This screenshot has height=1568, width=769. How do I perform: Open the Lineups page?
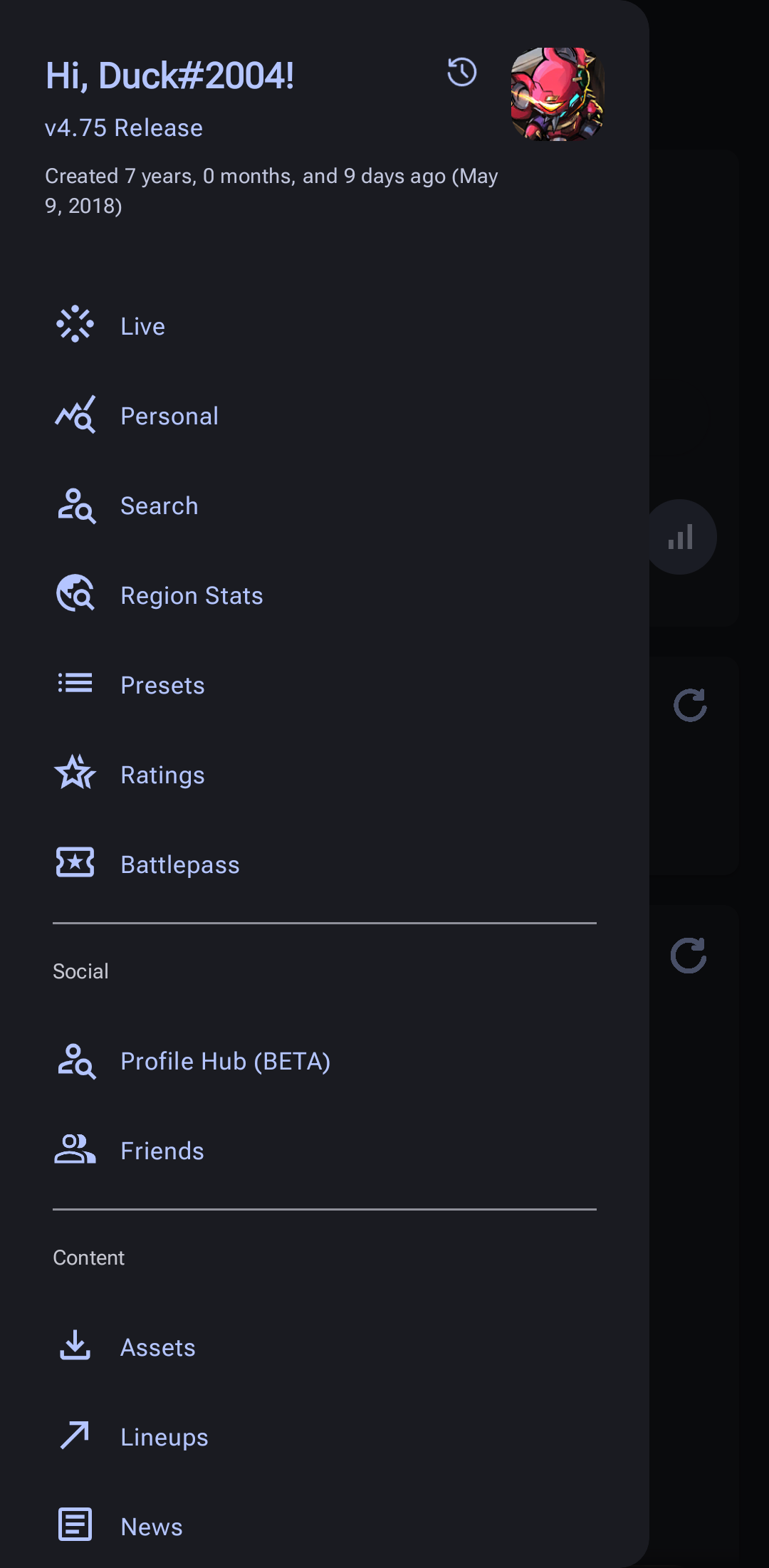coord(164,1436)
